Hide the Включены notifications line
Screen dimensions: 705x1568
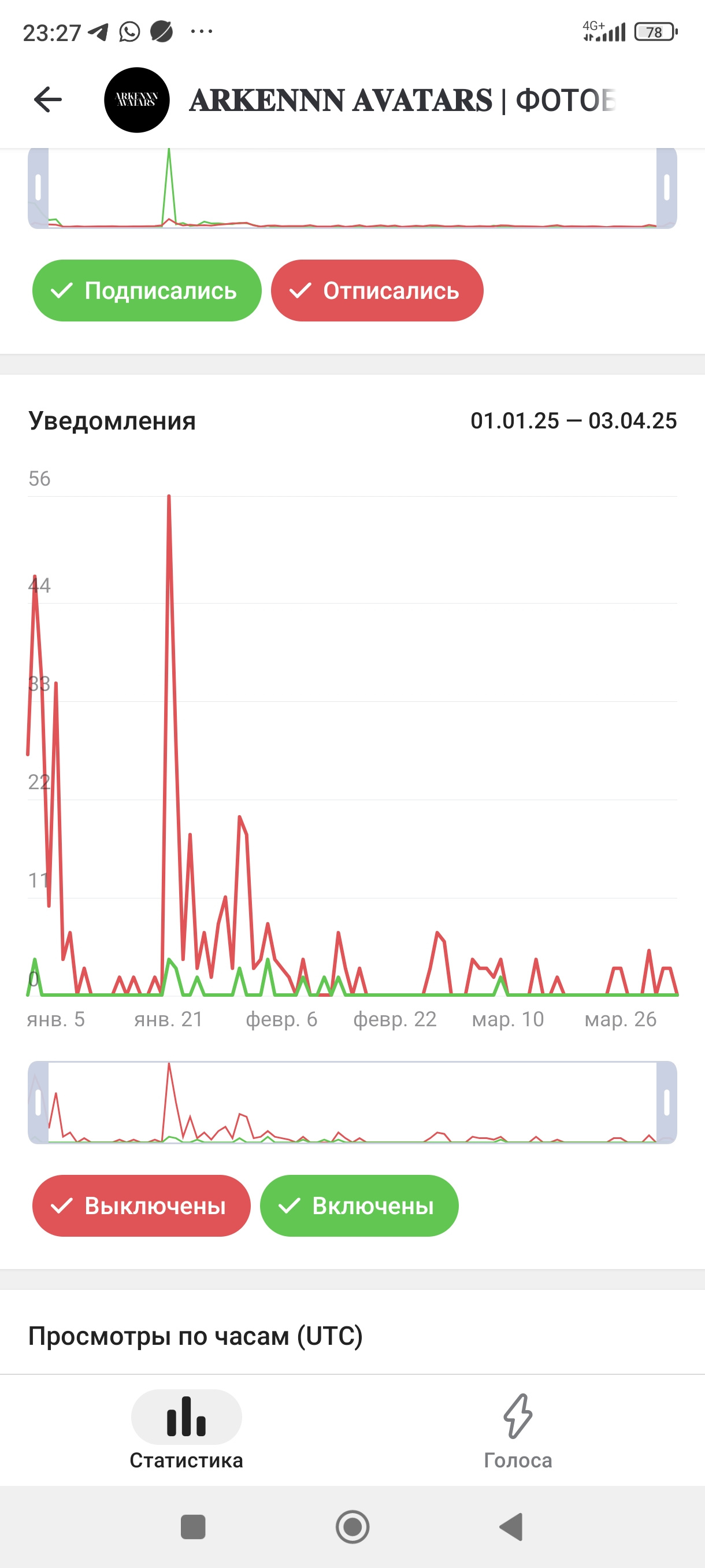click(x=359, y=1205)
